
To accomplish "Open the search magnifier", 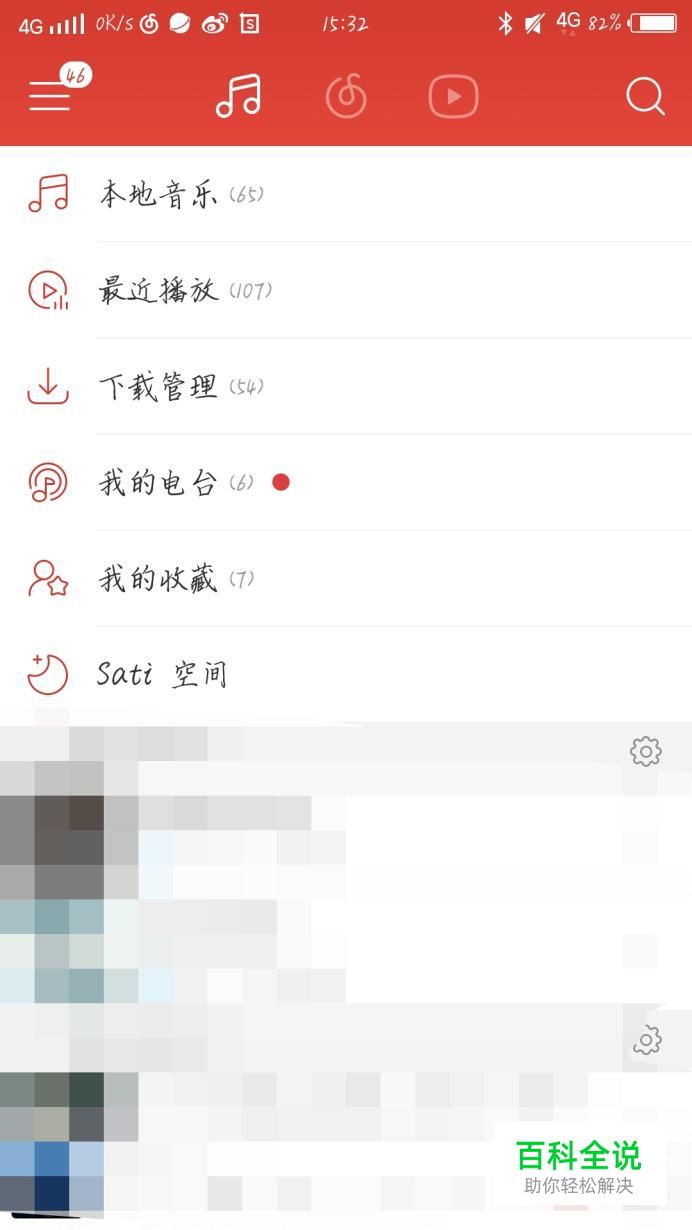I will point(645,97).
